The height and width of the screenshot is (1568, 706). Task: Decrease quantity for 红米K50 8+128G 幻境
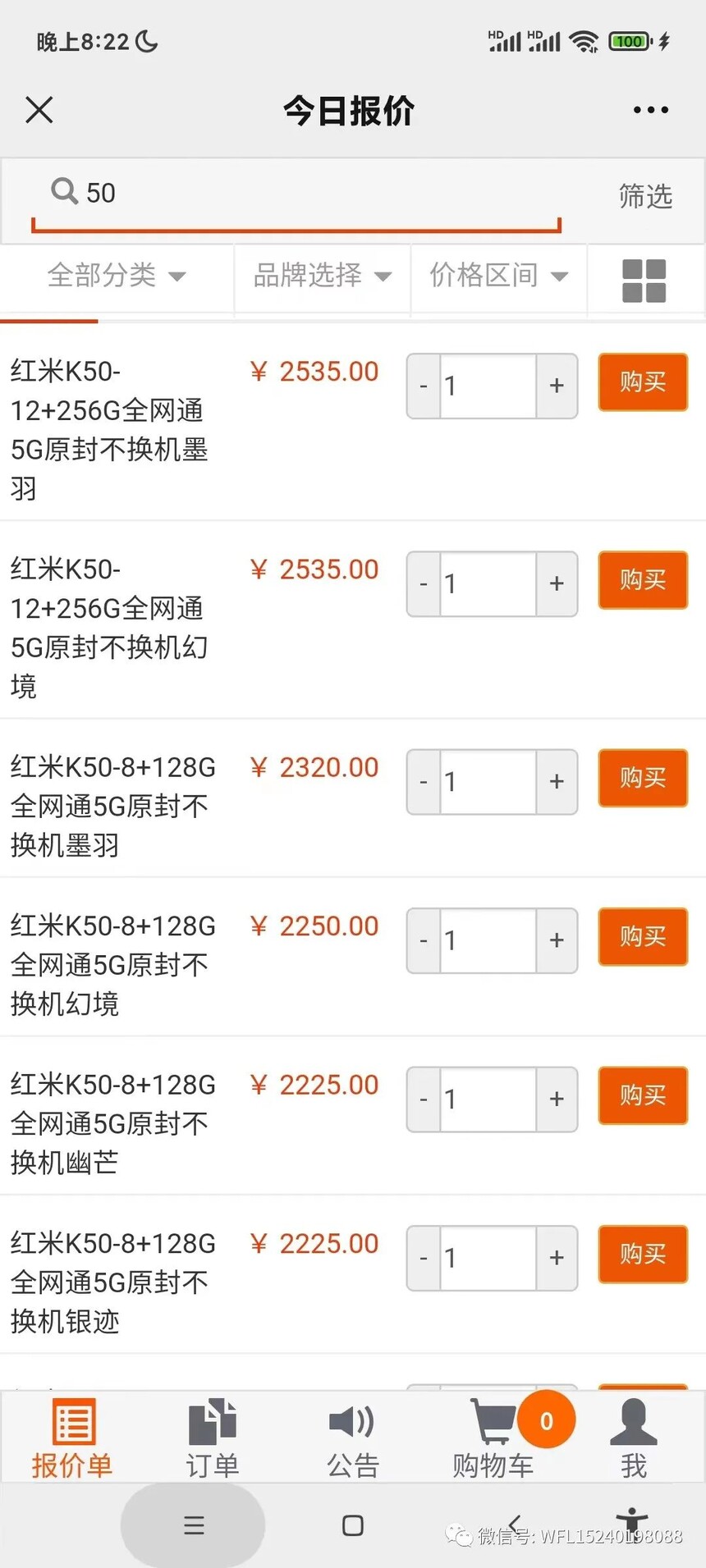click(x=424, y=940)
